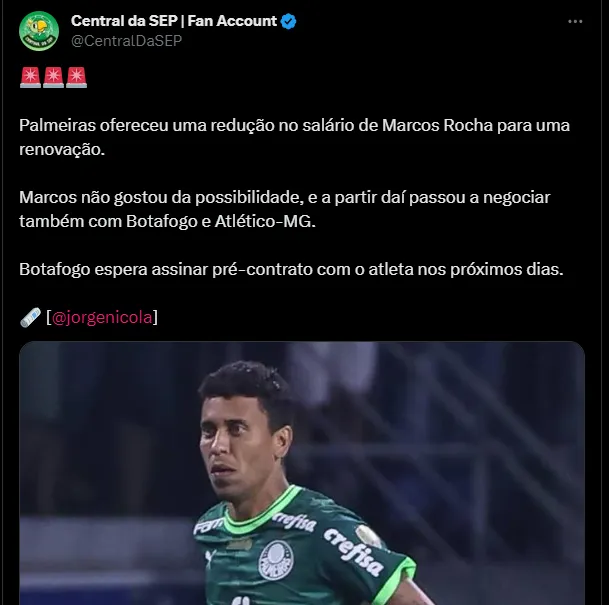Open the Central da SEP | Fan Account name
Image resolution: width=609 pixels, height=605 pixels.
click(x=174, y=21)
